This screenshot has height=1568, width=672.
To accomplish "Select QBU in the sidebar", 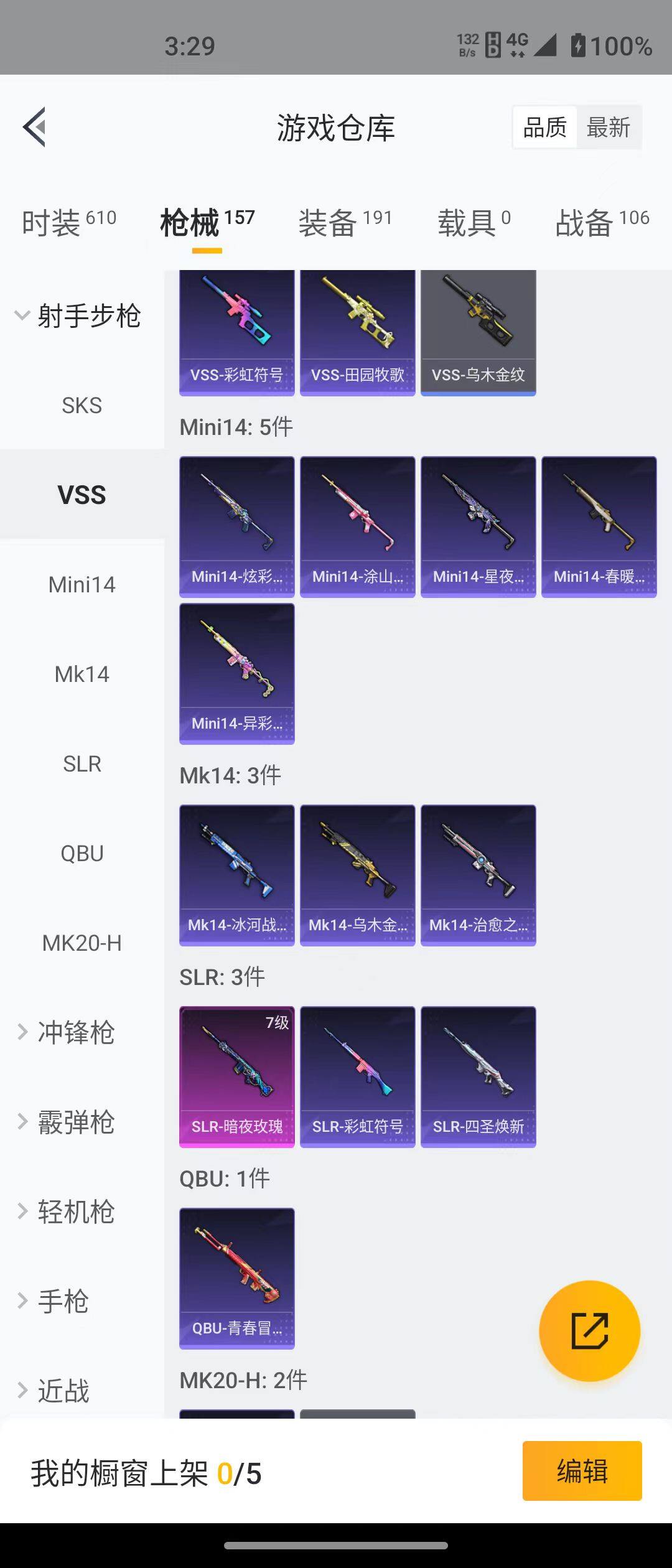I will 82,853.
